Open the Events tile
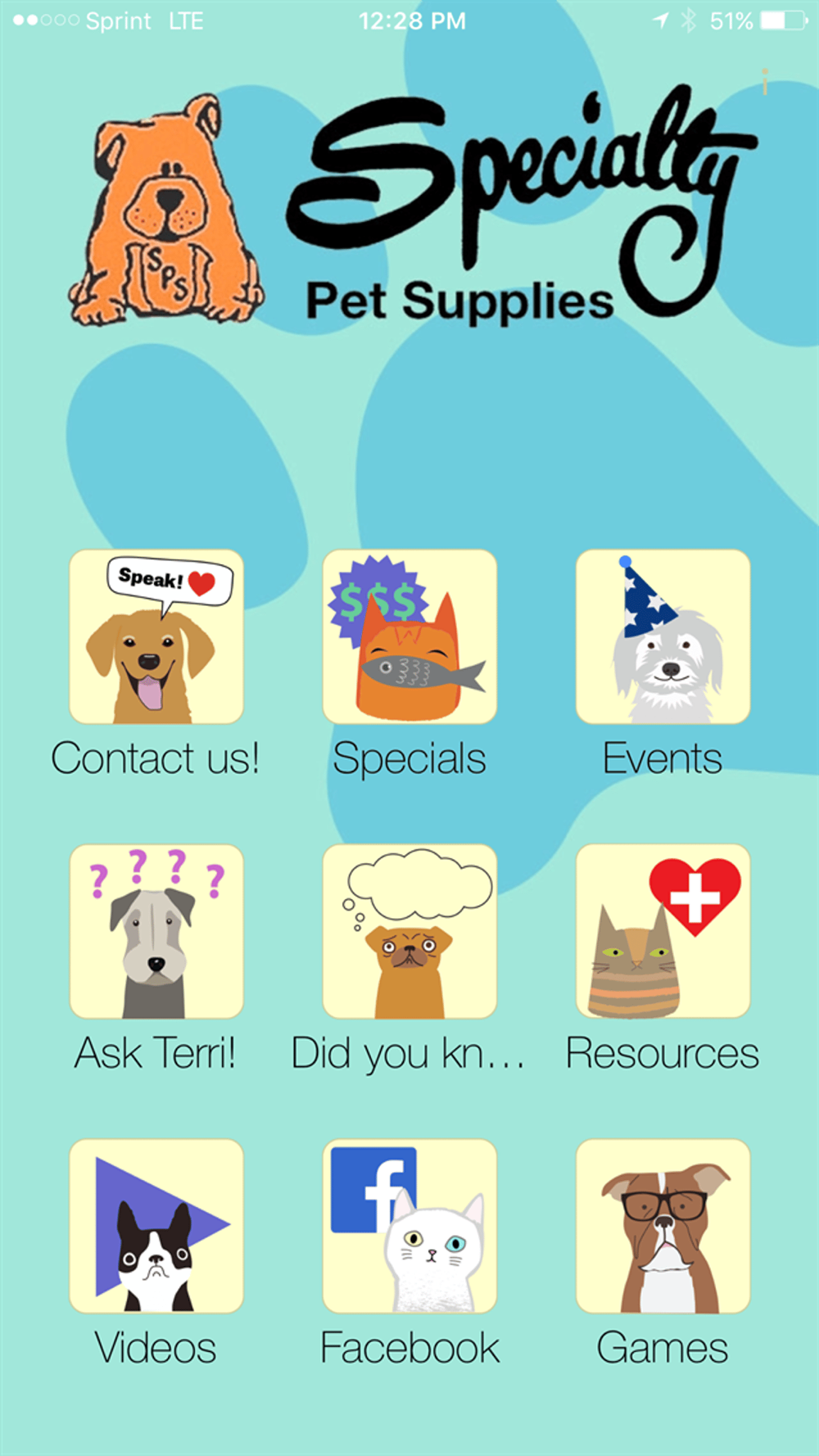 (663, 637)
